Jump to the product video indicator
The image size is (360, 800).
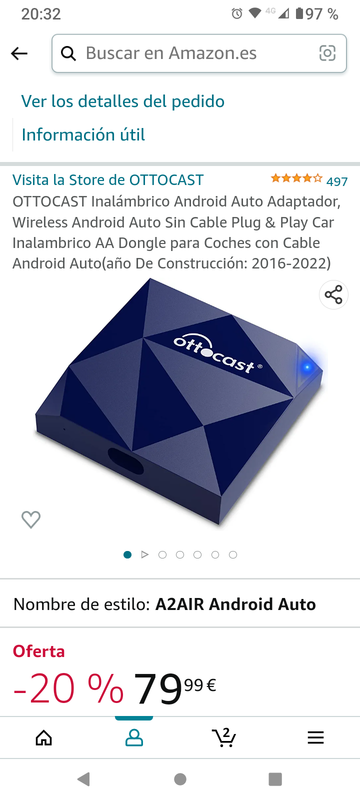pos(145,555)
